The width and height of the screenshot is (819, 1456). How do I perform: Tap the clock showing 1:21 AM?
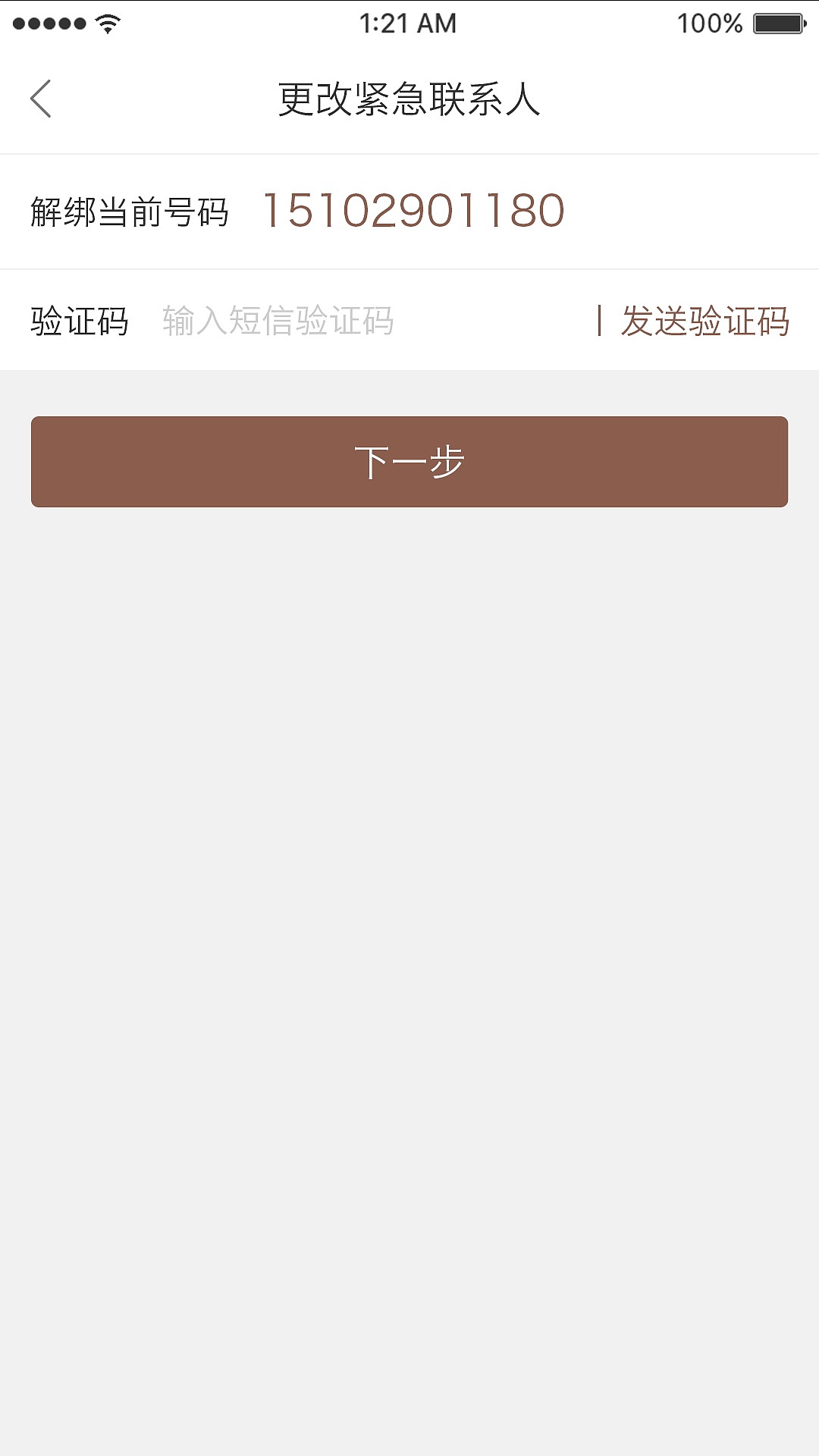[x=408, y=23]
